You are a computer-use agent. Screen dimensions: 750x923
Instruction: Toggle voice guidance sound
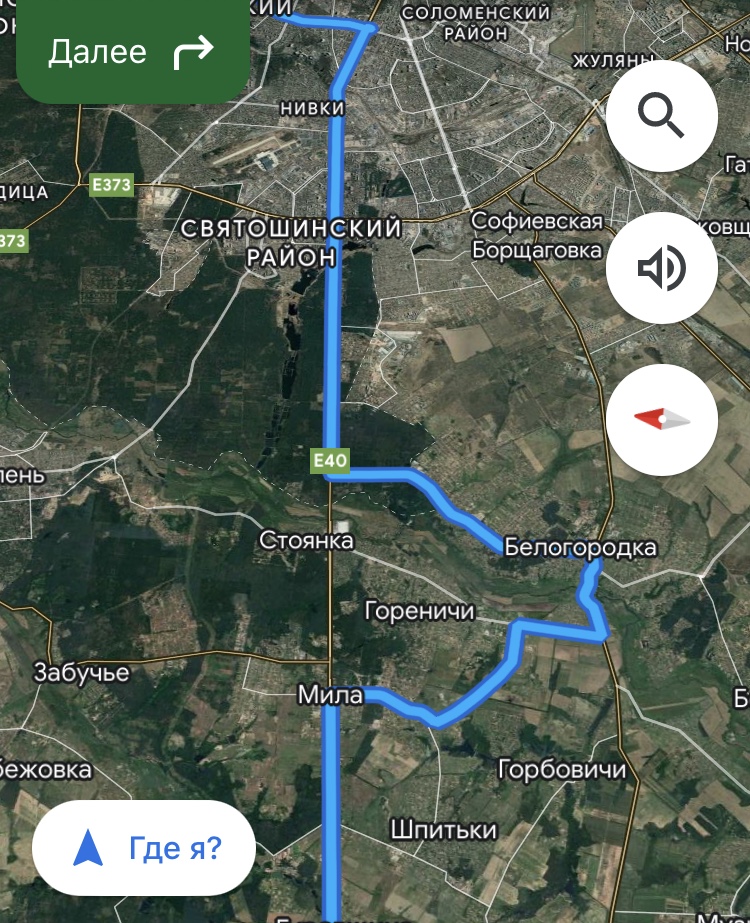tap(661, 268)
